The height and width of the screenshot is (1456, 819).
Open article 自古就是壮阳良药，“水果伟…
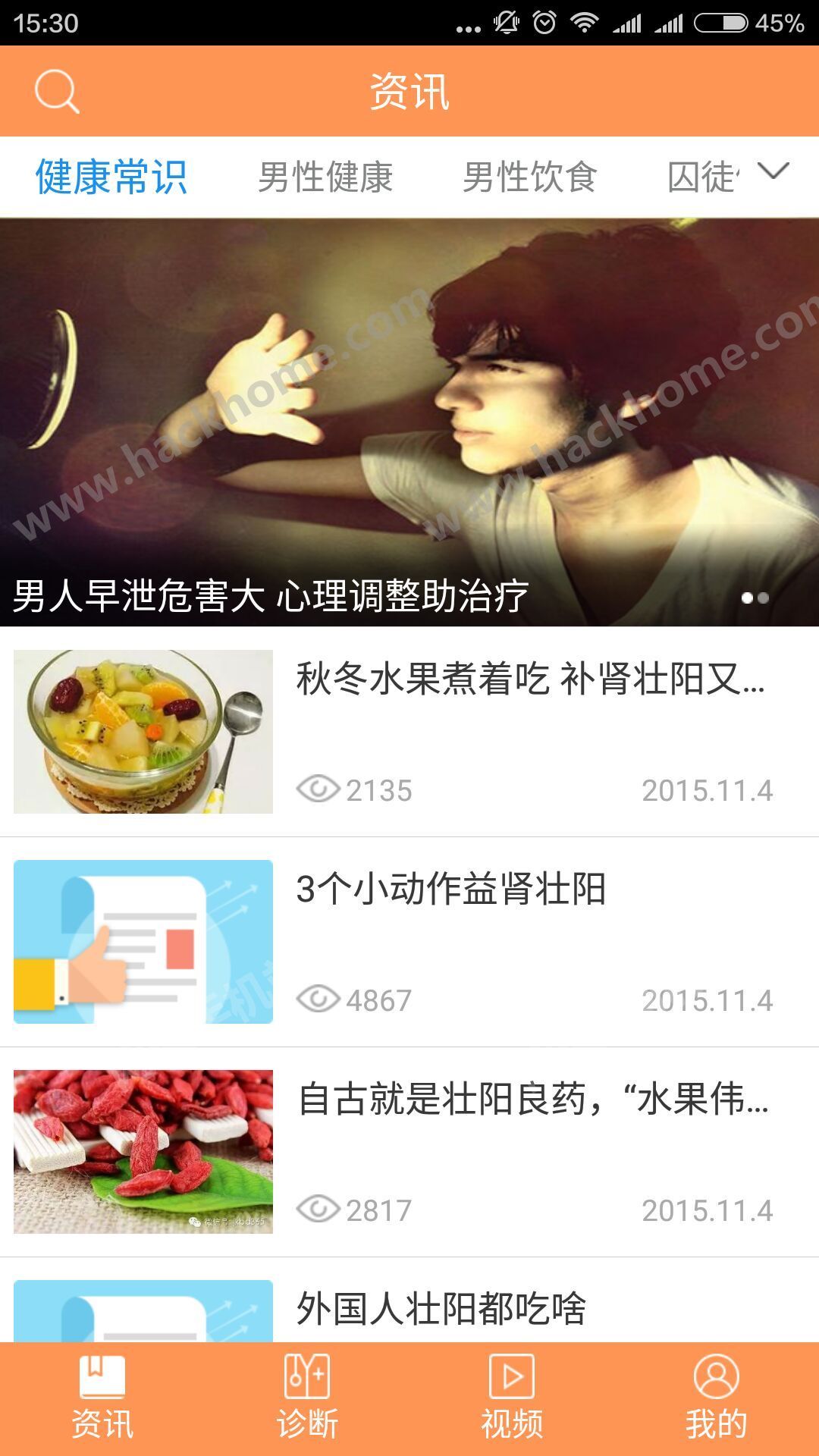point(409,1152)
